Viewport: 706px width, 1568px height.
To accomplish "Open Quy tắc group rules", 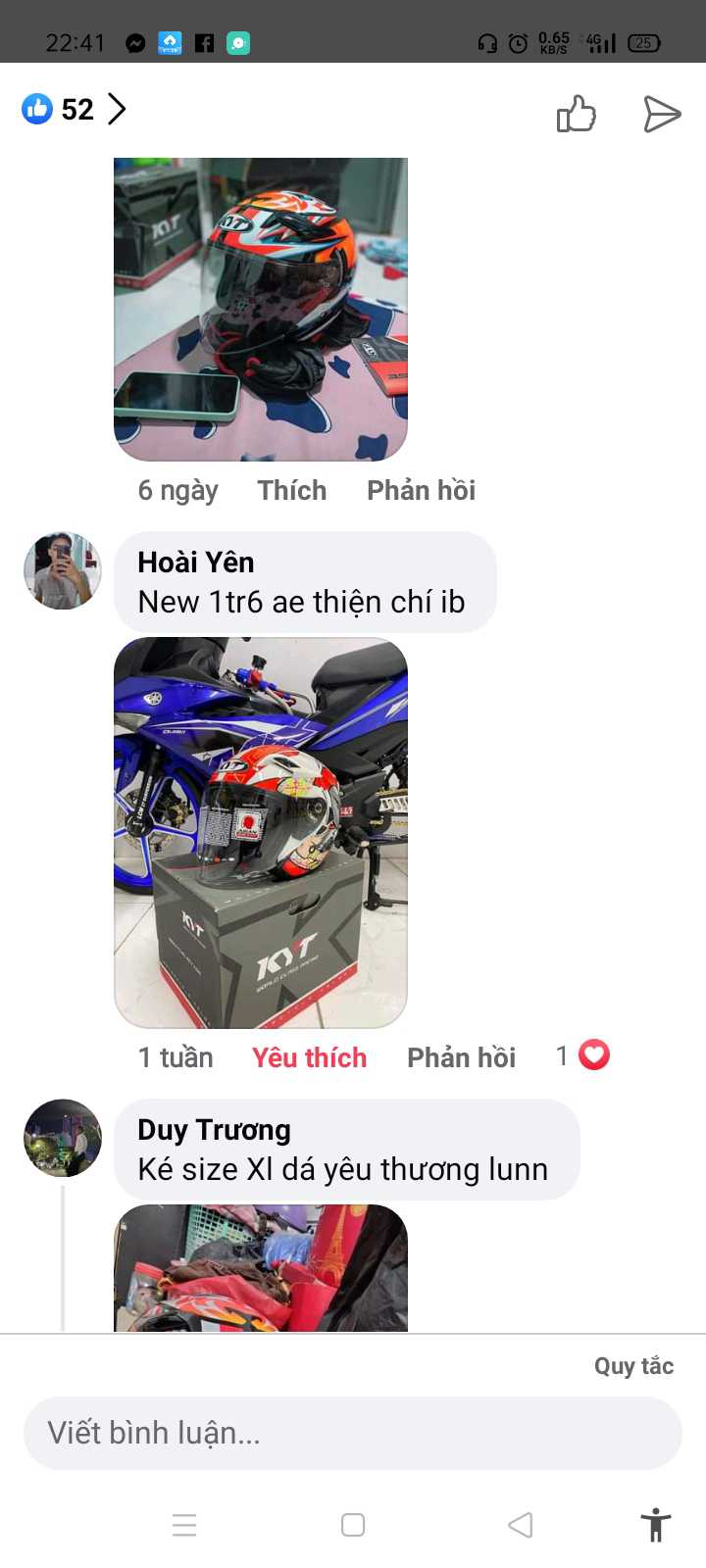I will [x=633, y=1366].
